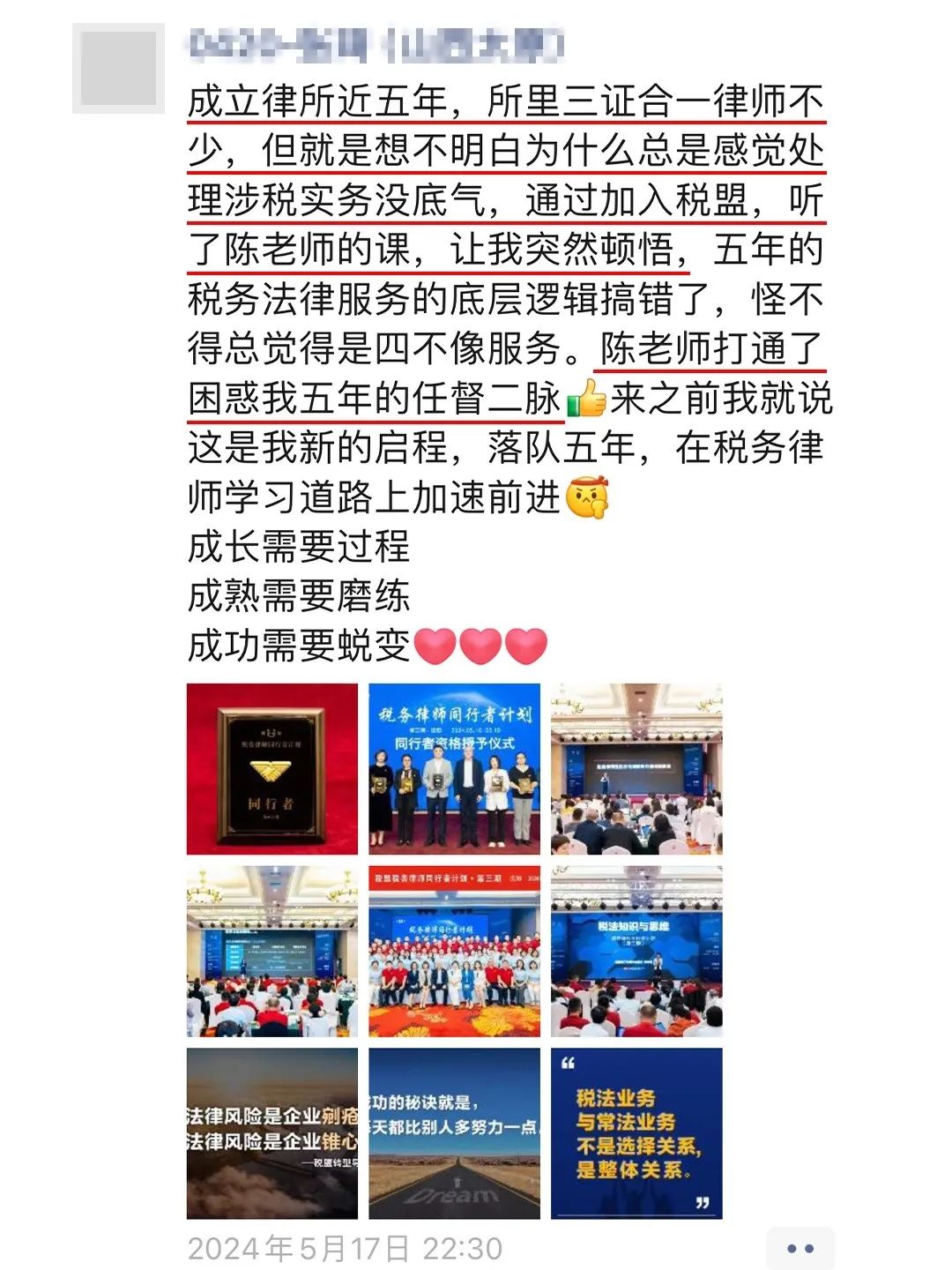This screenshot has width=952, height=1270.
Task: Open the photo of attendees facing wide screen
Action: coord(272,951)
